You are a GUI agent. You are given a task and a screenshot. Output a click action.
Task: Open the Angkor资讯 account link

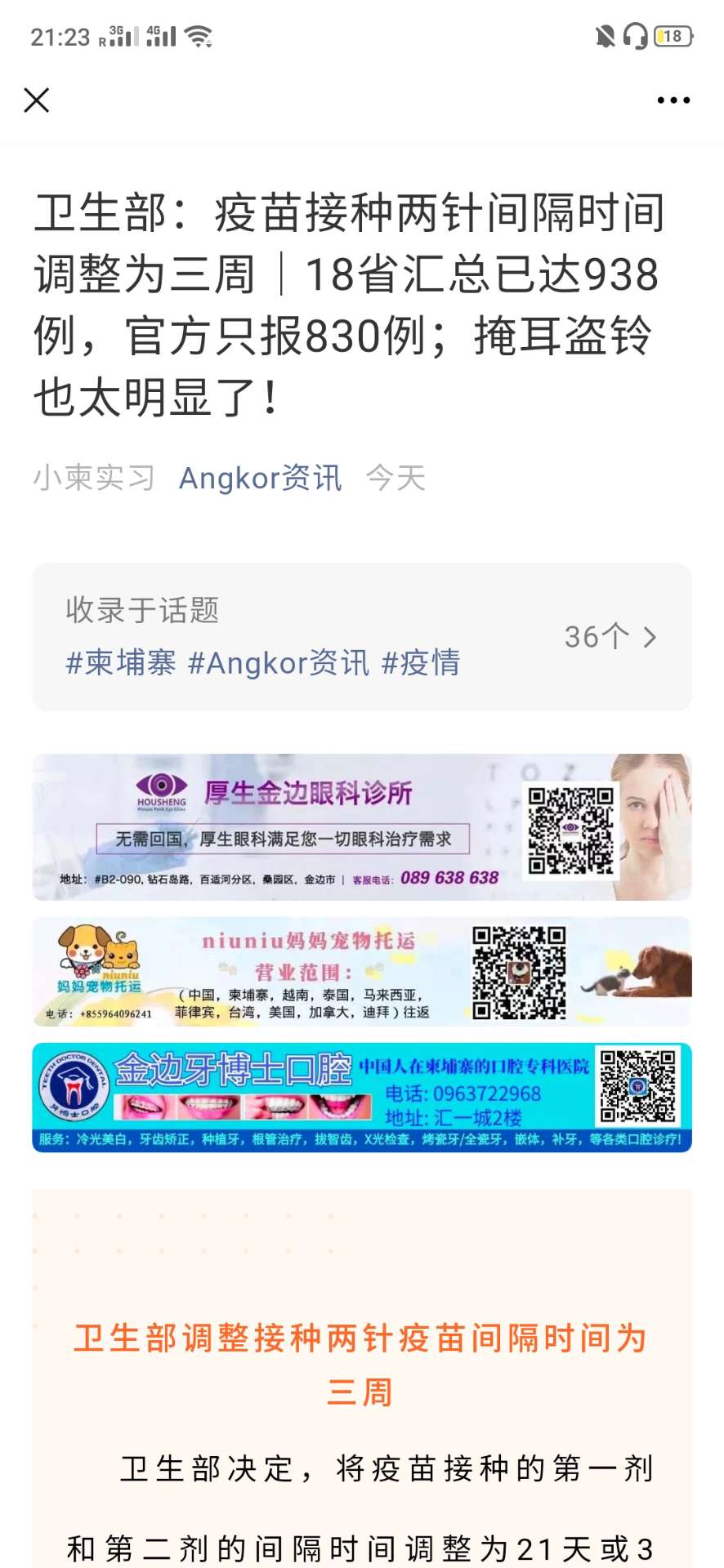(260, 479)
